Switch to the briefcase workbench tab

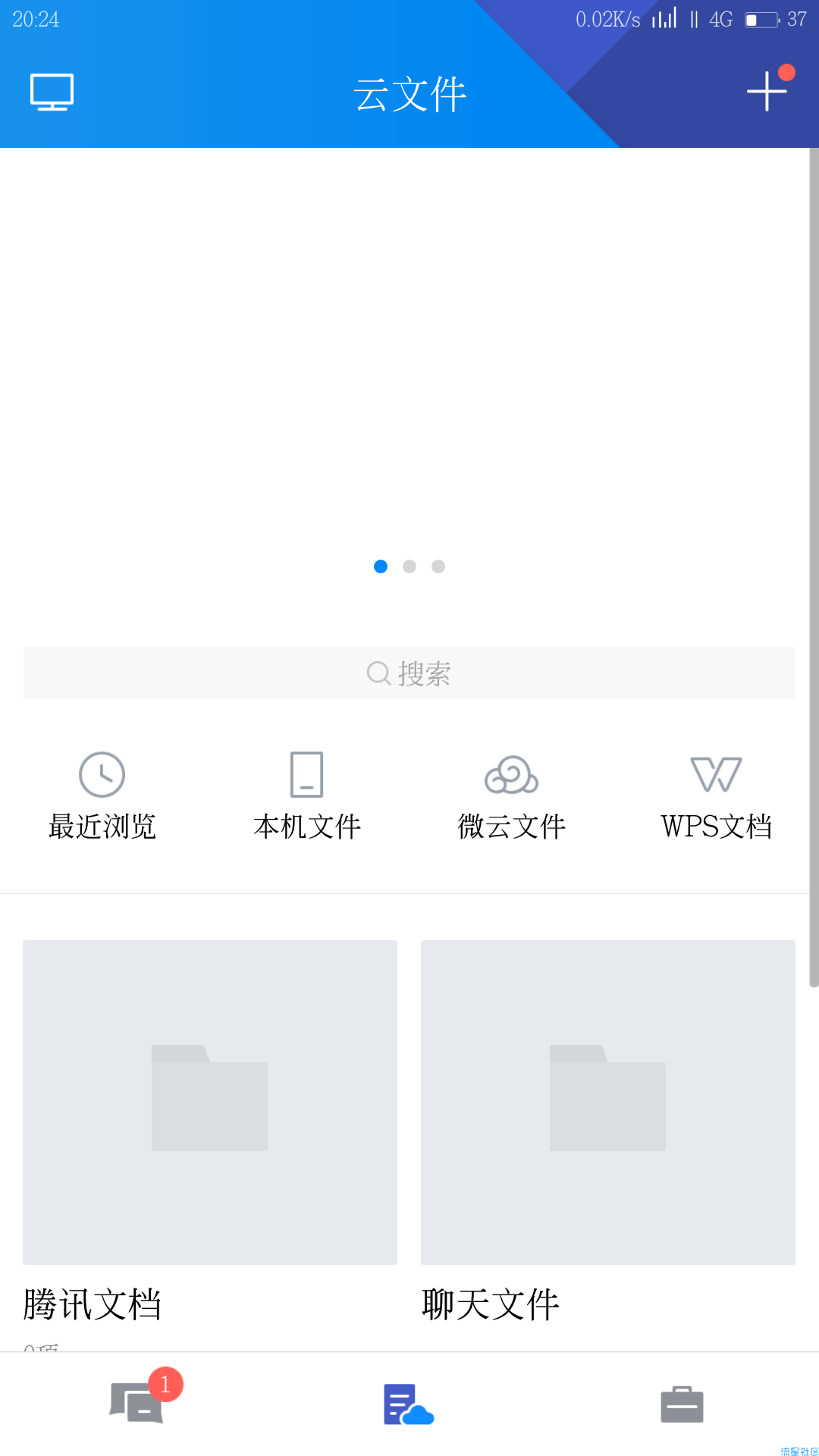pyautogui.click(x=682, y=1404)
